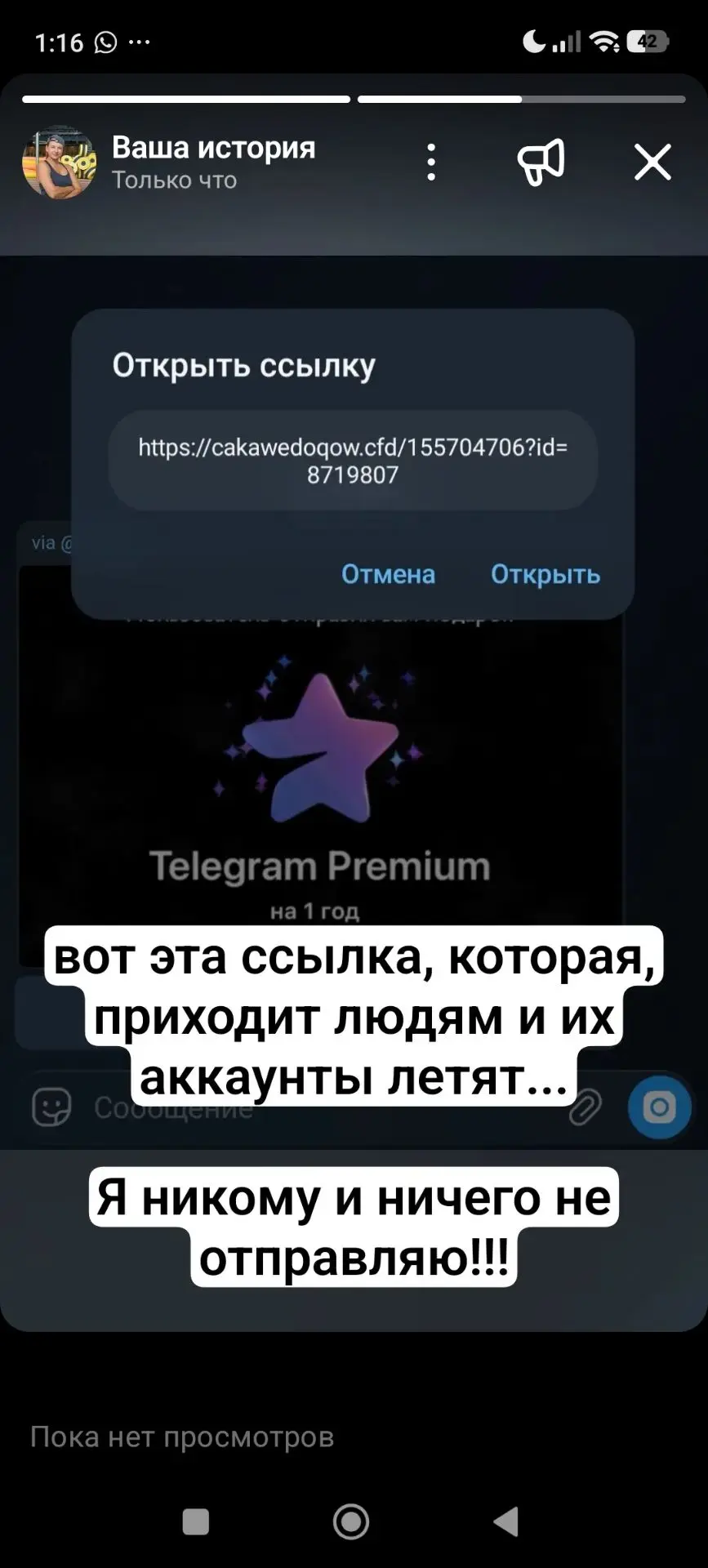Open viewers list Пока нет просмотров

(182, 1437)
